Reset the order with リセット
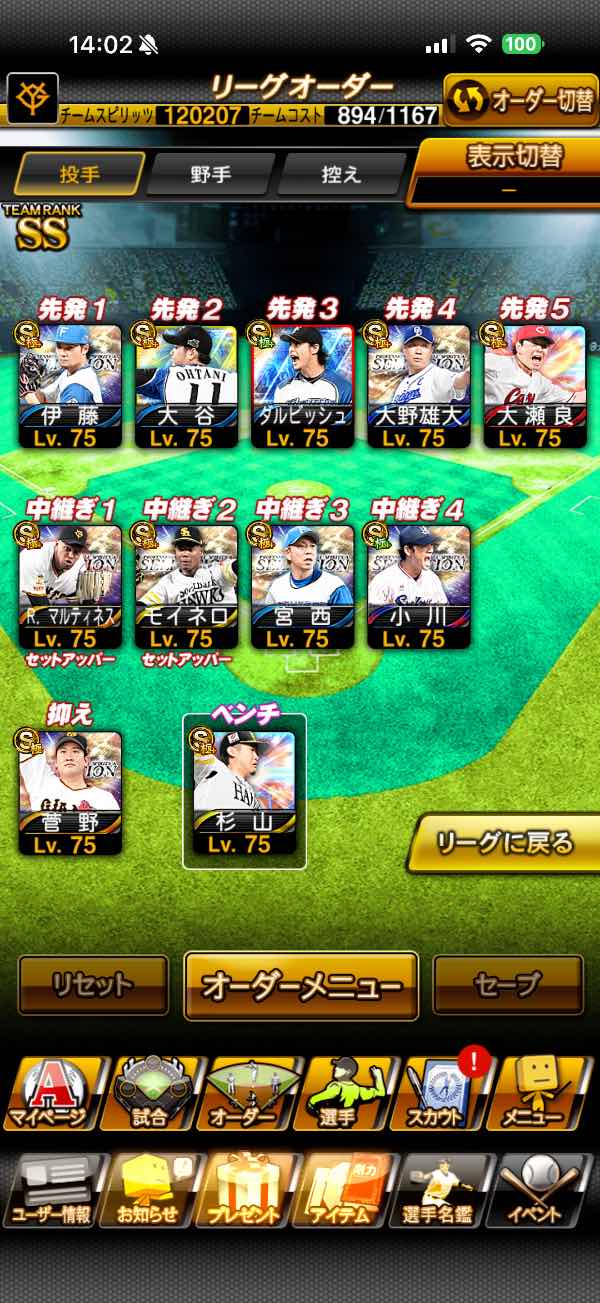600x1303 pixels. [93, 985]
